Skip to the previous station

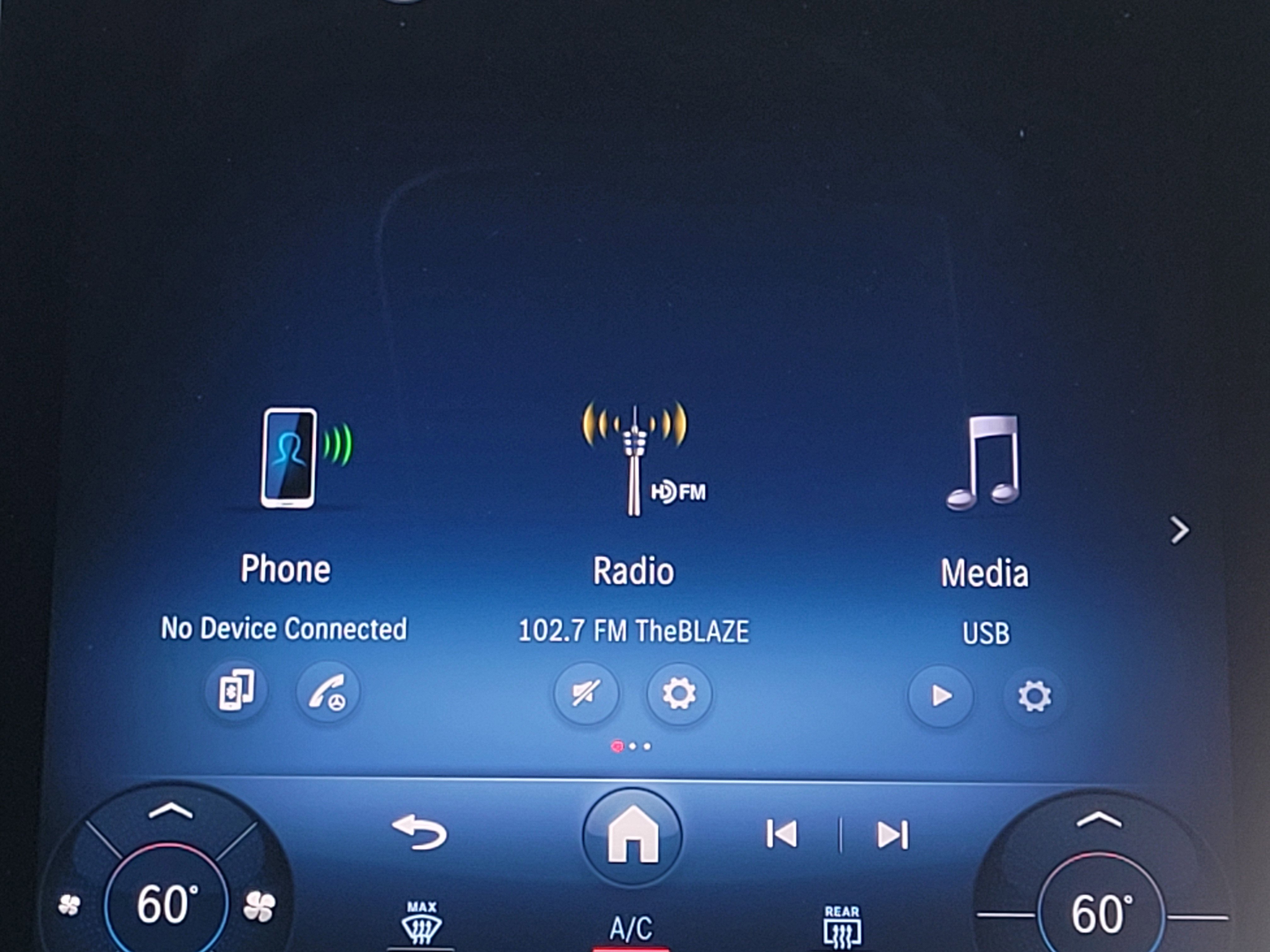(782, 834)
